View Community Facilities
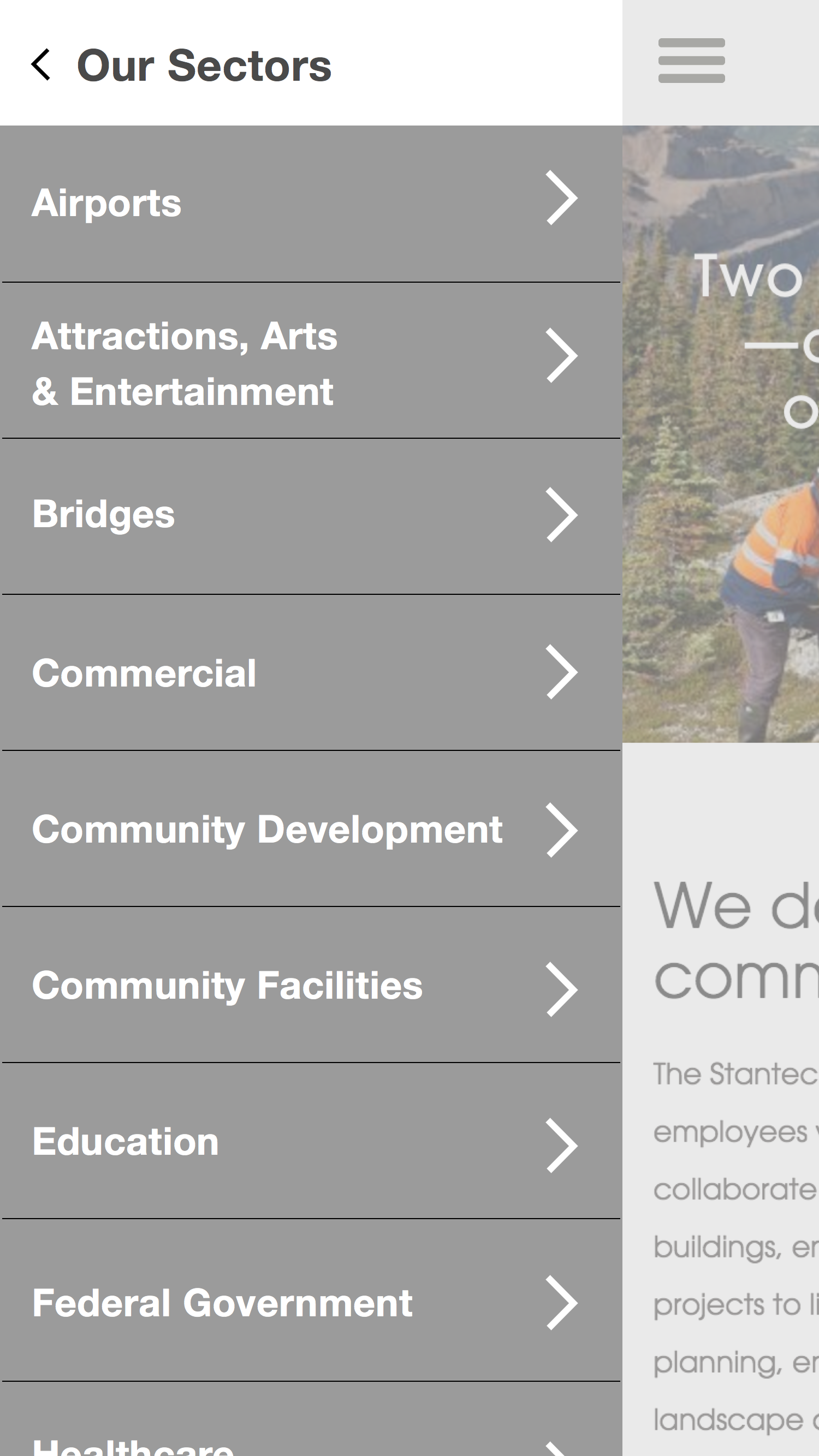The height and width of the screenshot is (1456, 819). [311, 984]
